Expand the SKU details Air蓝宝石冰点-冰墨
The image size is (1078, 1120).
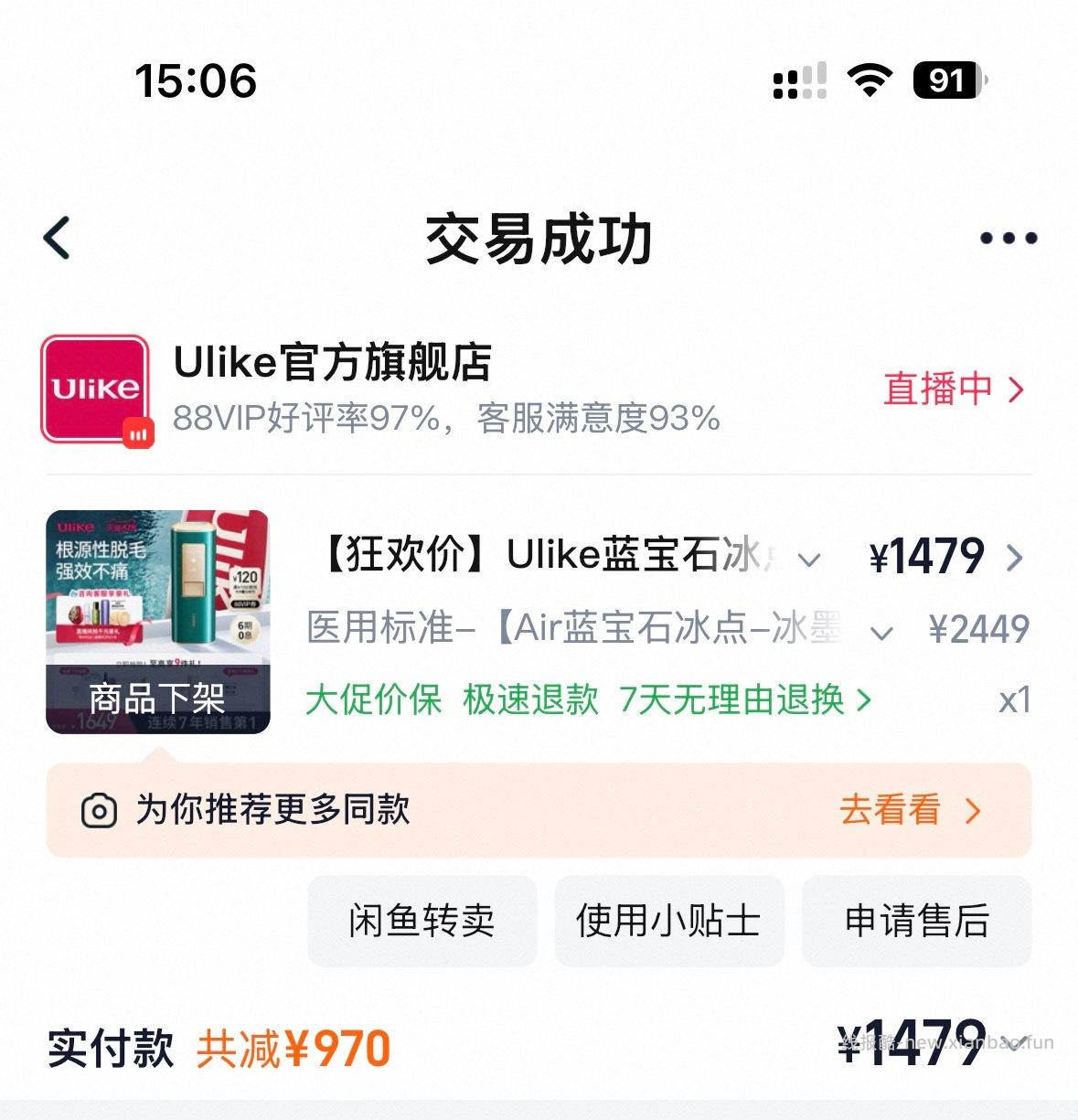pyautogui.click(x=881, y=629)
